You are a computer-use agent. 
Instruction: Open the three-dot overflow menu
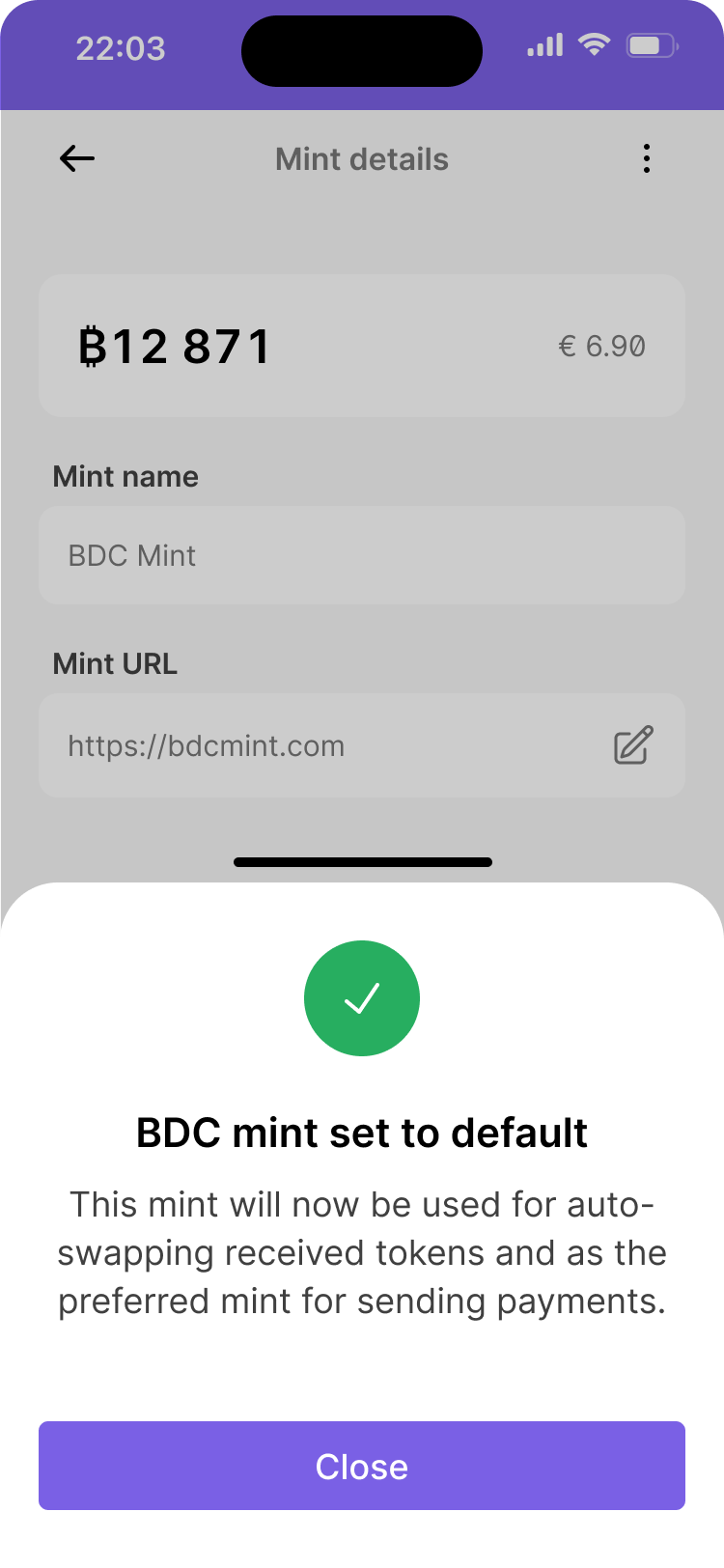(x=646, y=158)
